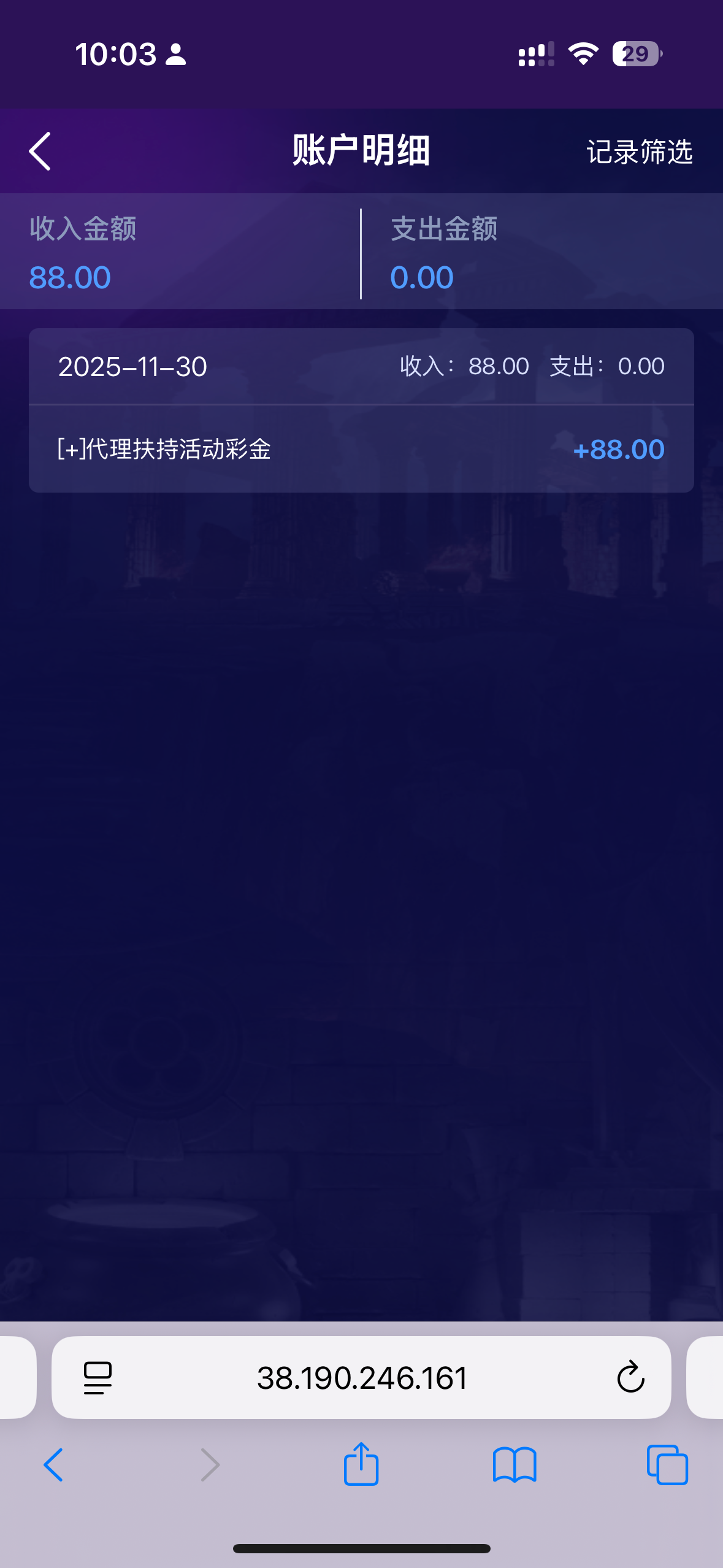Screen dimensions: 723x1568
Task: Open the 记录筛选 filter
Action: coord(639,152)
